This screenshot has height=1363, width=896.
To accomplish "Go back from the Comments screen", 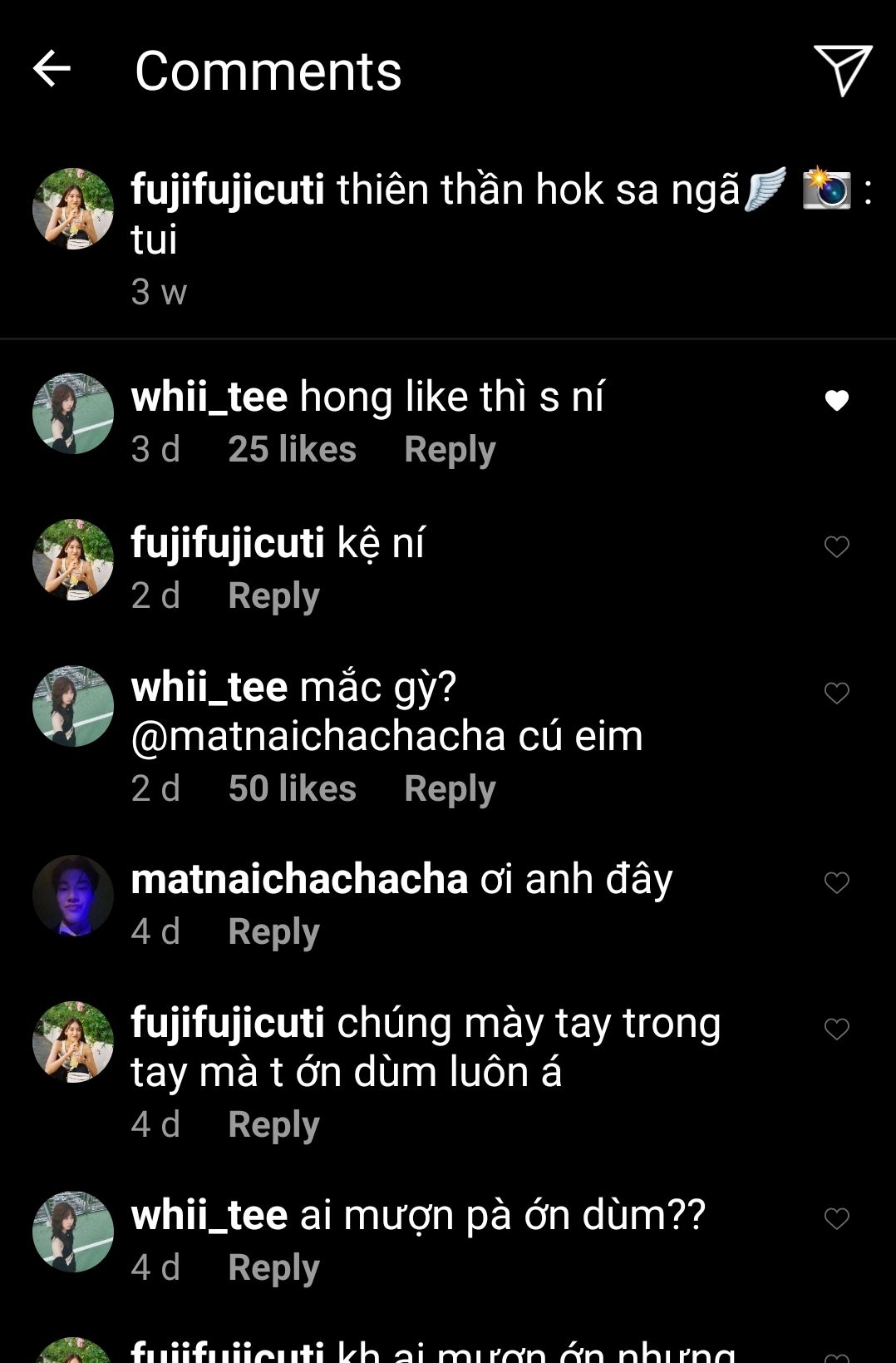I will pyautogui.click(x=52, y=69).
